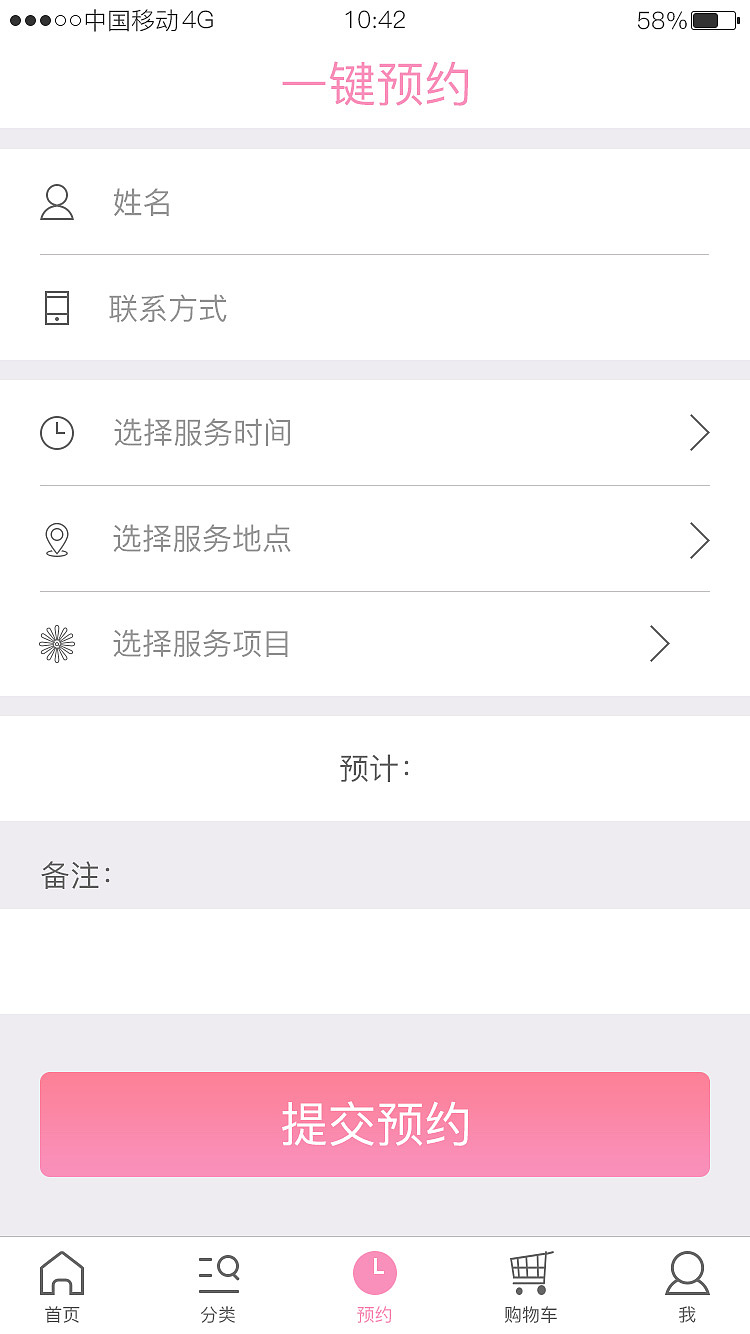Viewport: 750px width, 1334px height.
Task: Select the 我 profile icon
Action: tap(687, 1270)
